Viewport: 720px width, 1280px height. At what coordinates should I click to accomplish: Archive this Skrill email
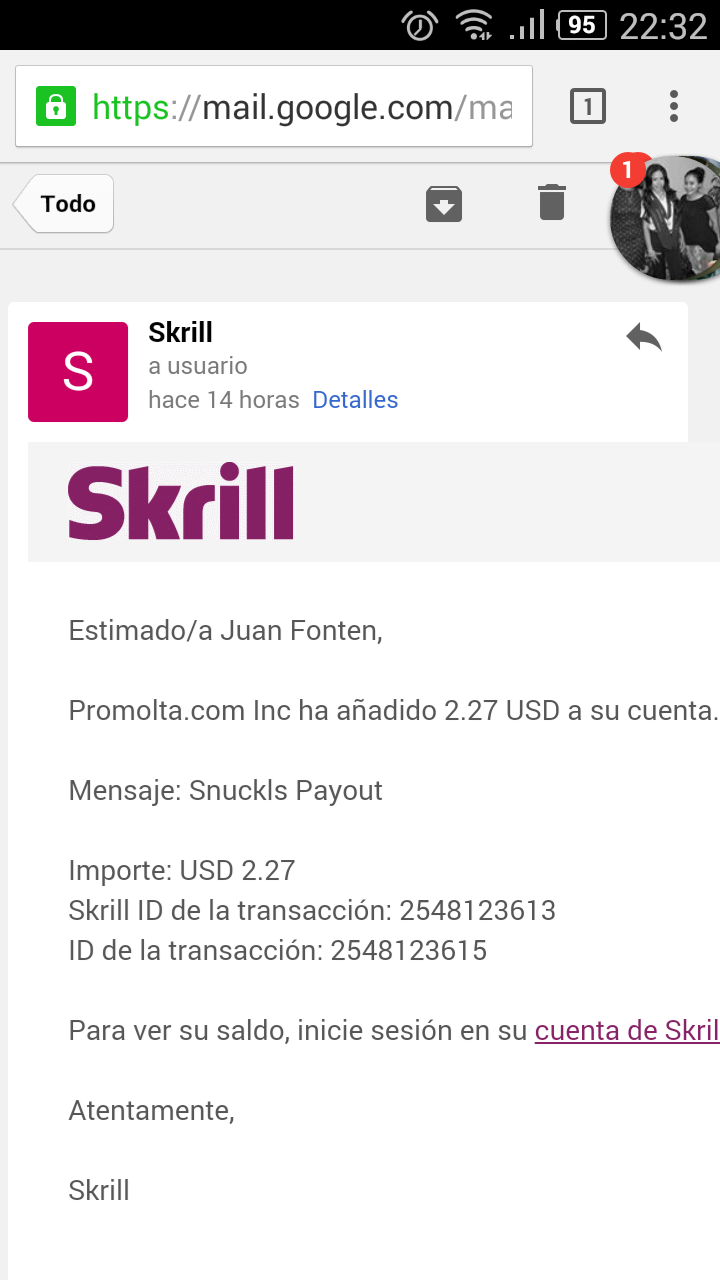(444, 203)
